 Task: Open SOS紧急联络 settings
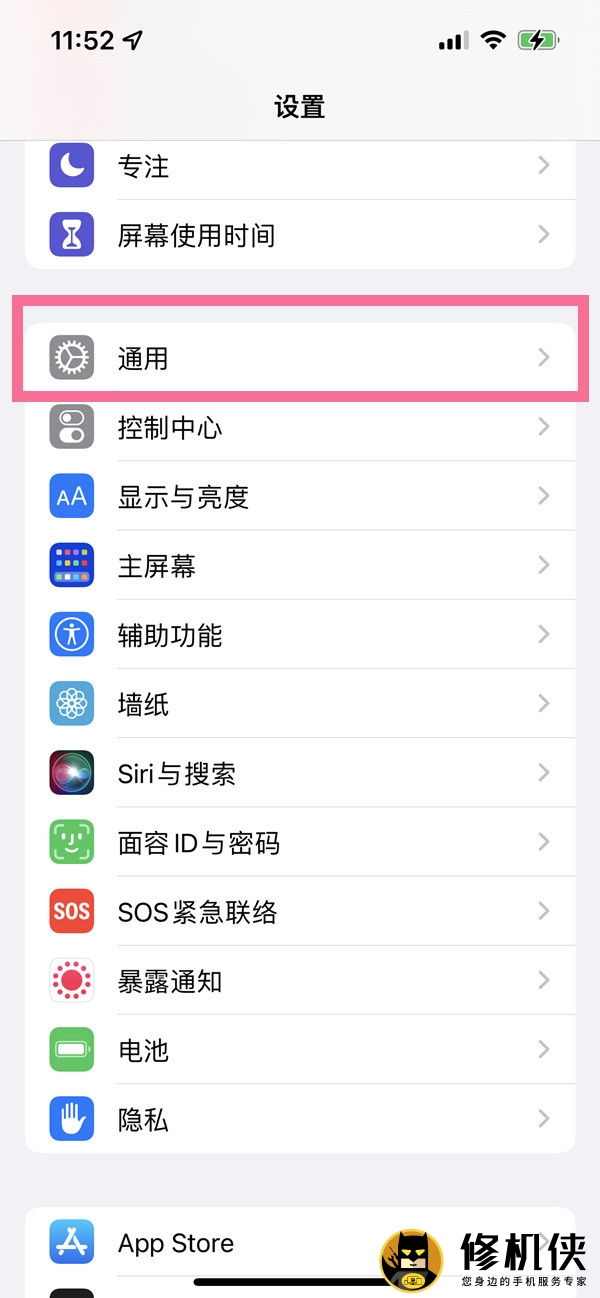pyautogui.click(x=300, y=911)
